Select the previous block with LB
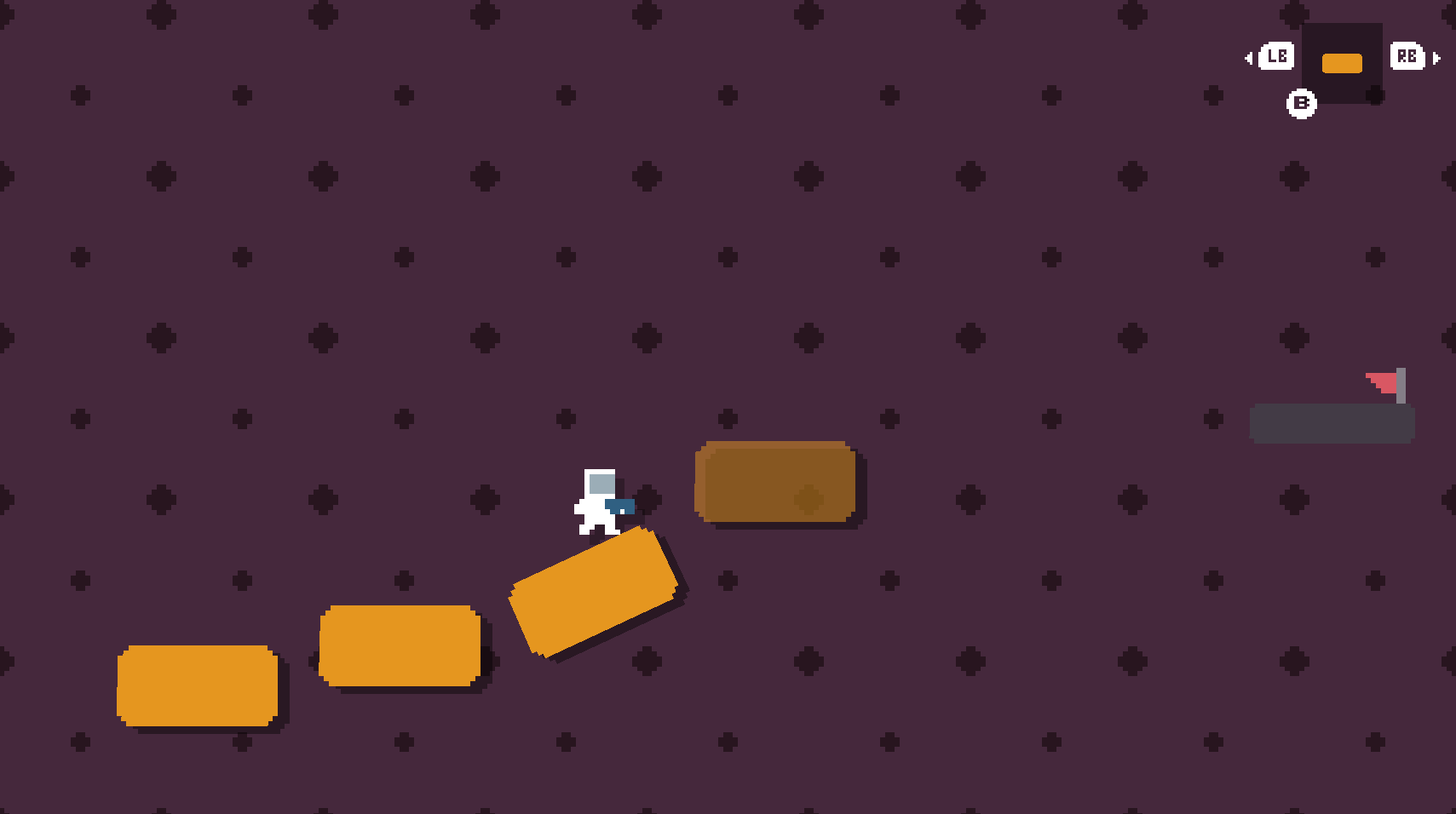Viewport: 1456px width, 814px height. [1275, 57]
